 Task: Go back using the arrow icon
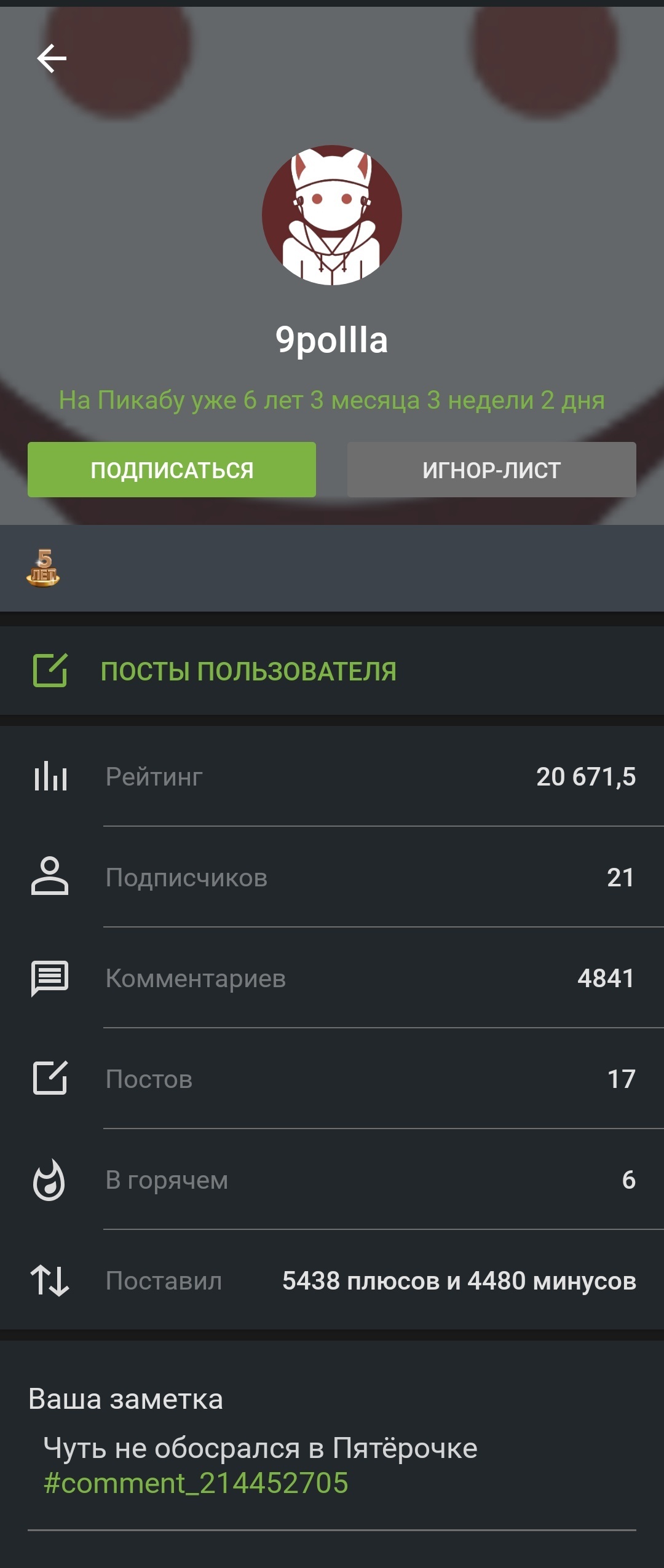[52, 59]
